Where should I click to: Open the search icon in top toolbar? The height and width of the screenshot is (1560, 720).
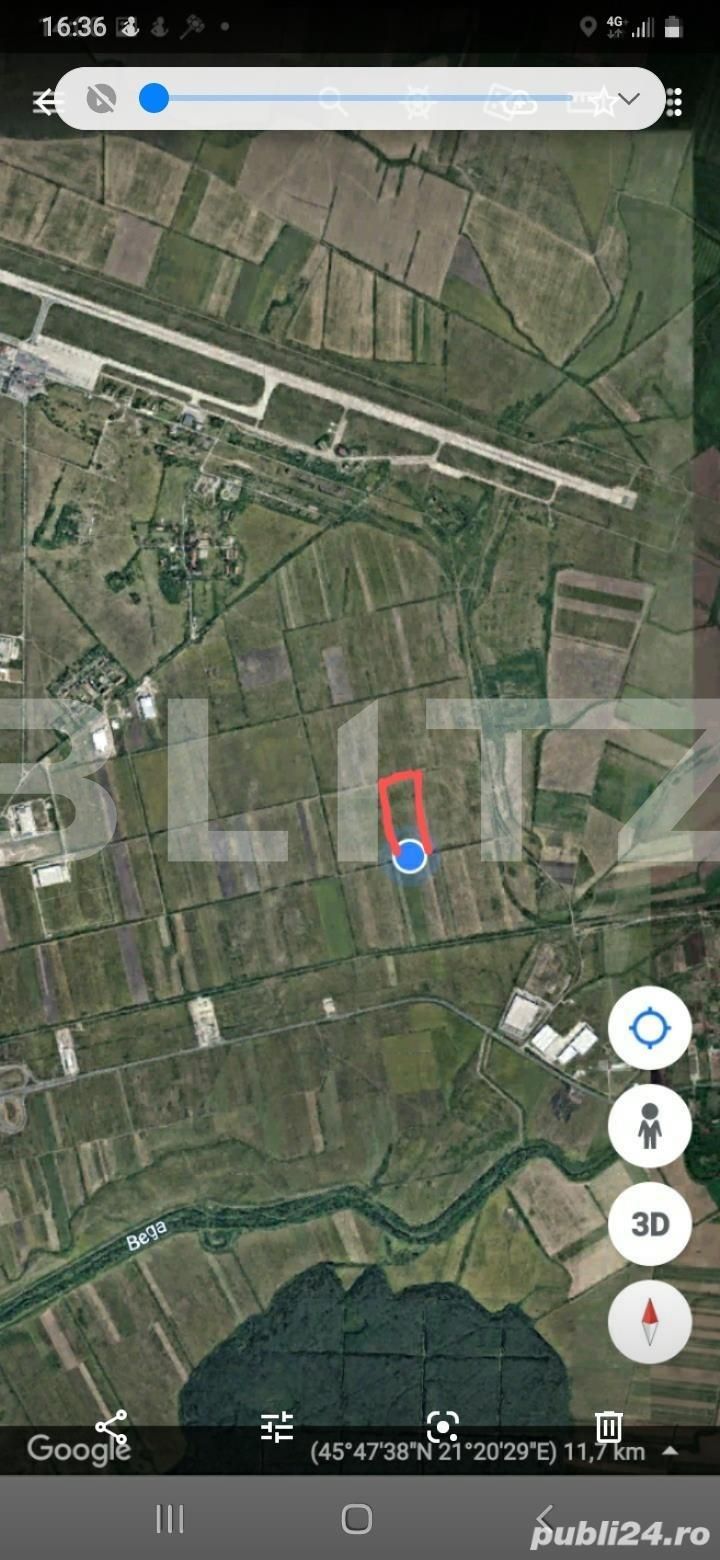click(x=333, y=100)
